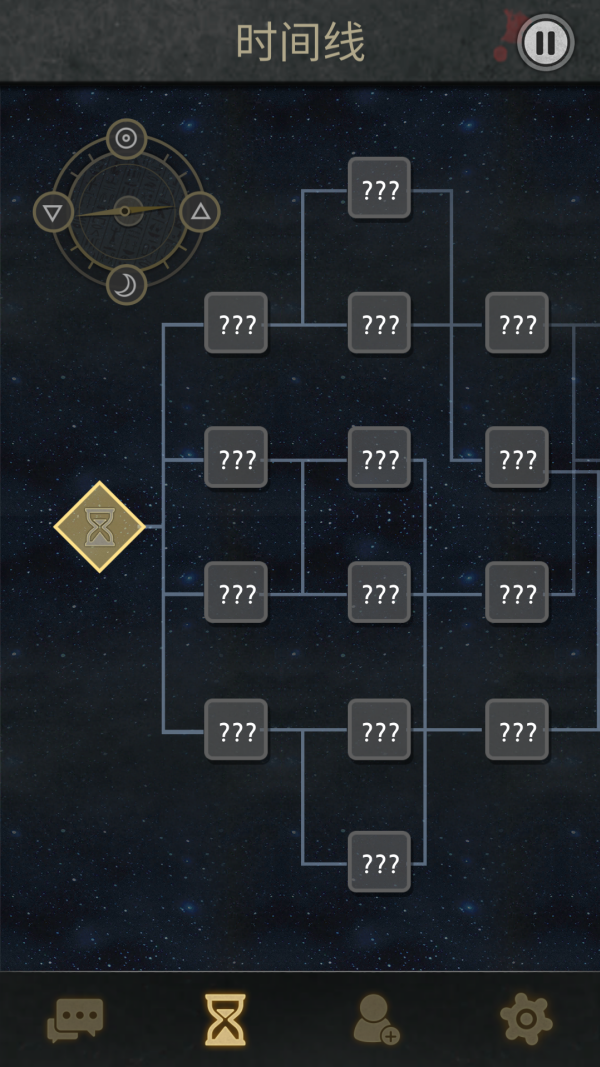
Task: Select the golden hourglass start node
Action: pos(99,527)
